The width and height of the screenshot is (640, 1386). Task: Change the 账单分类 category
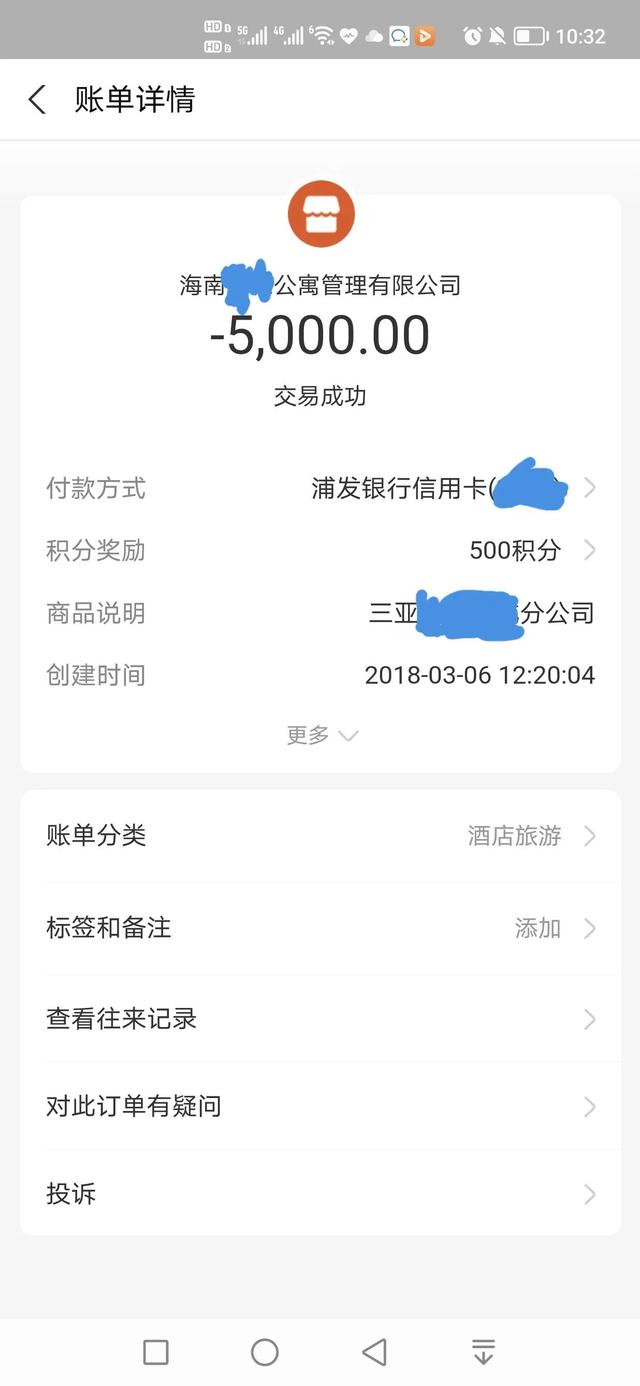tap(320, 836)
